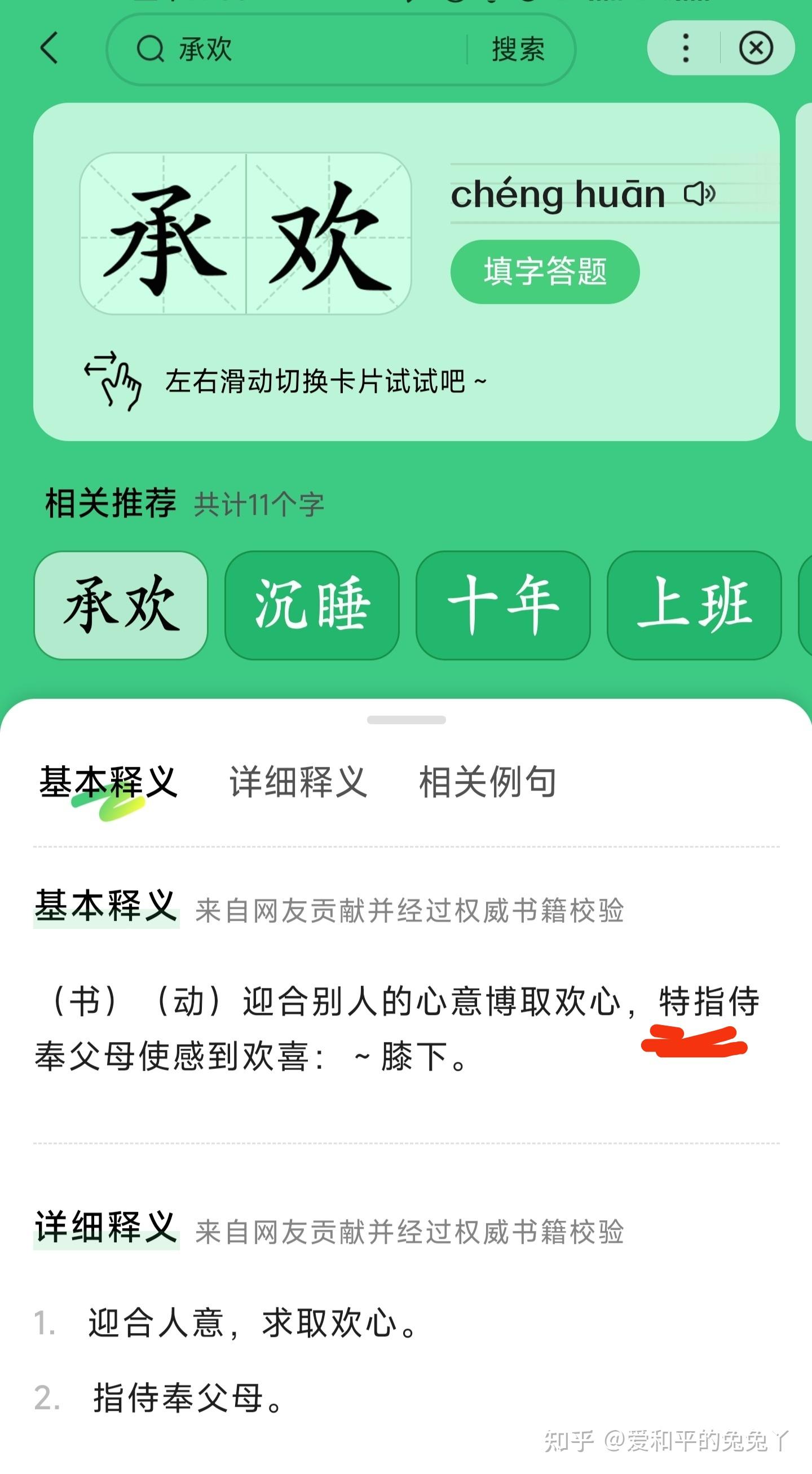Tap the 搜索 button
The height and width of the screenshot is (1474, 812).
518,49
